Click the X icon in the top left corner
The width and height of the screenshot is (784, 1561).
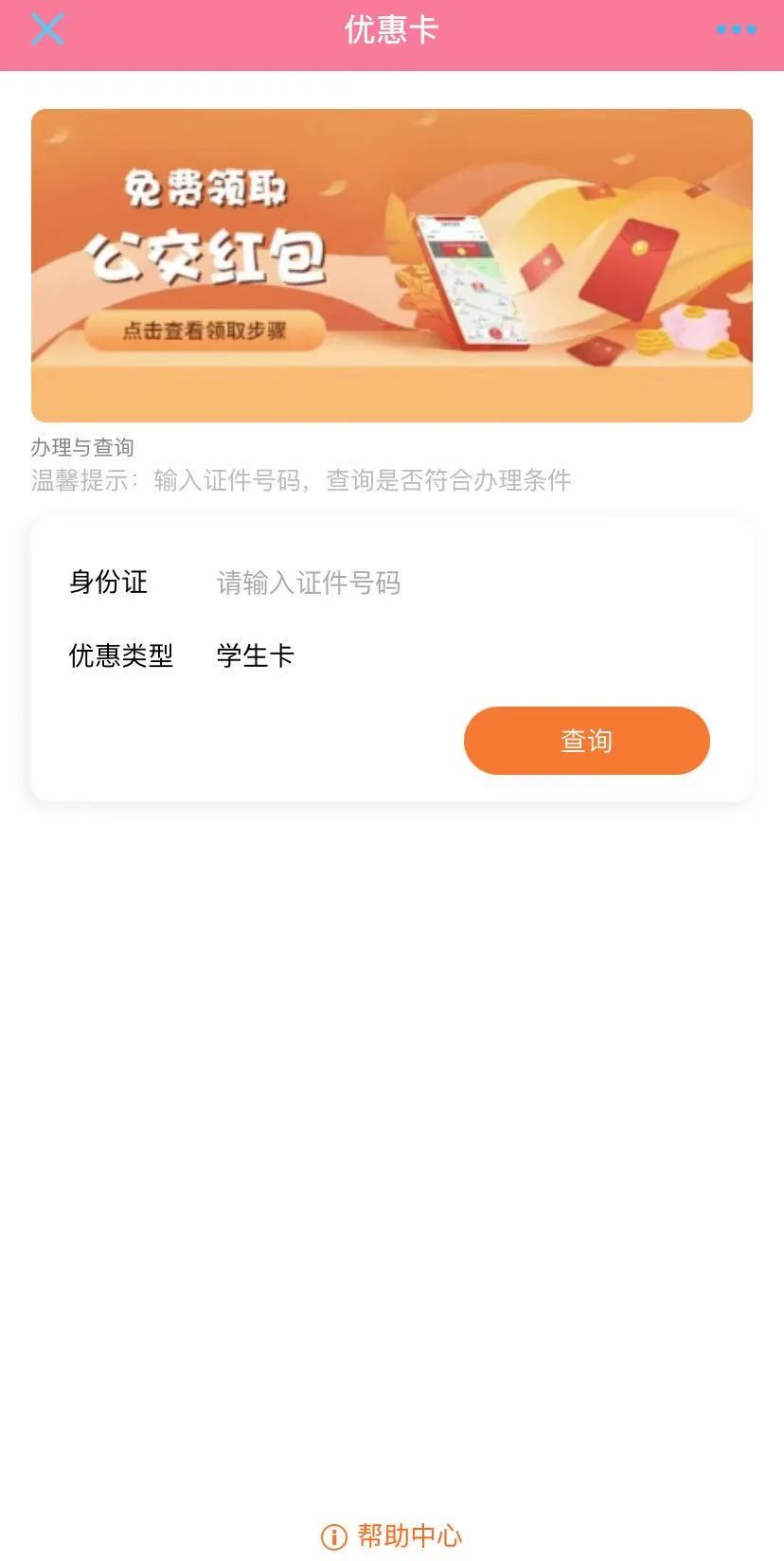click(46, 29)
